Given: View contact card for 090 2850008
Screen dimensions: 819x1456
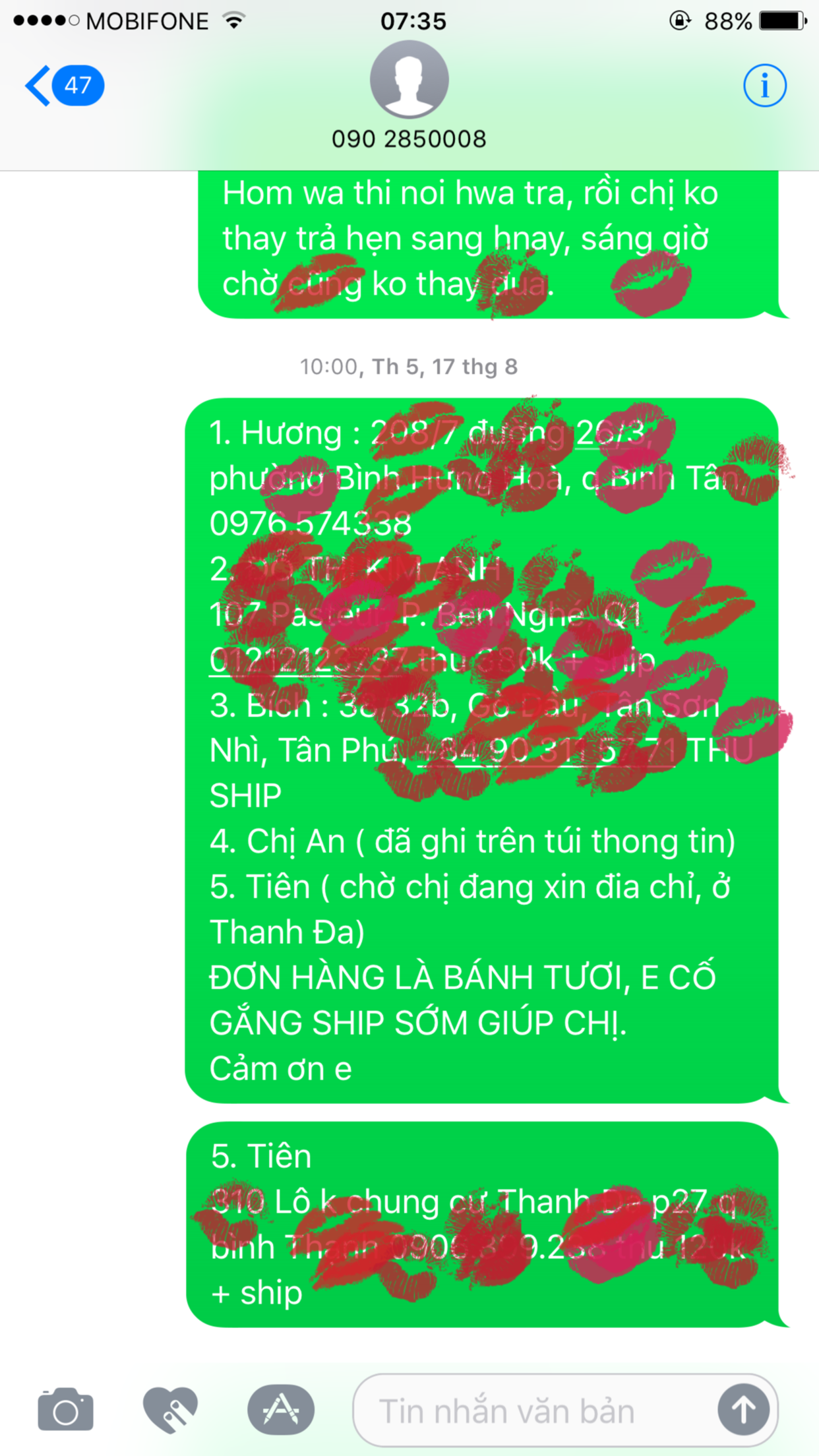Looking at the screenshot, I should click(x=409, y=96).
